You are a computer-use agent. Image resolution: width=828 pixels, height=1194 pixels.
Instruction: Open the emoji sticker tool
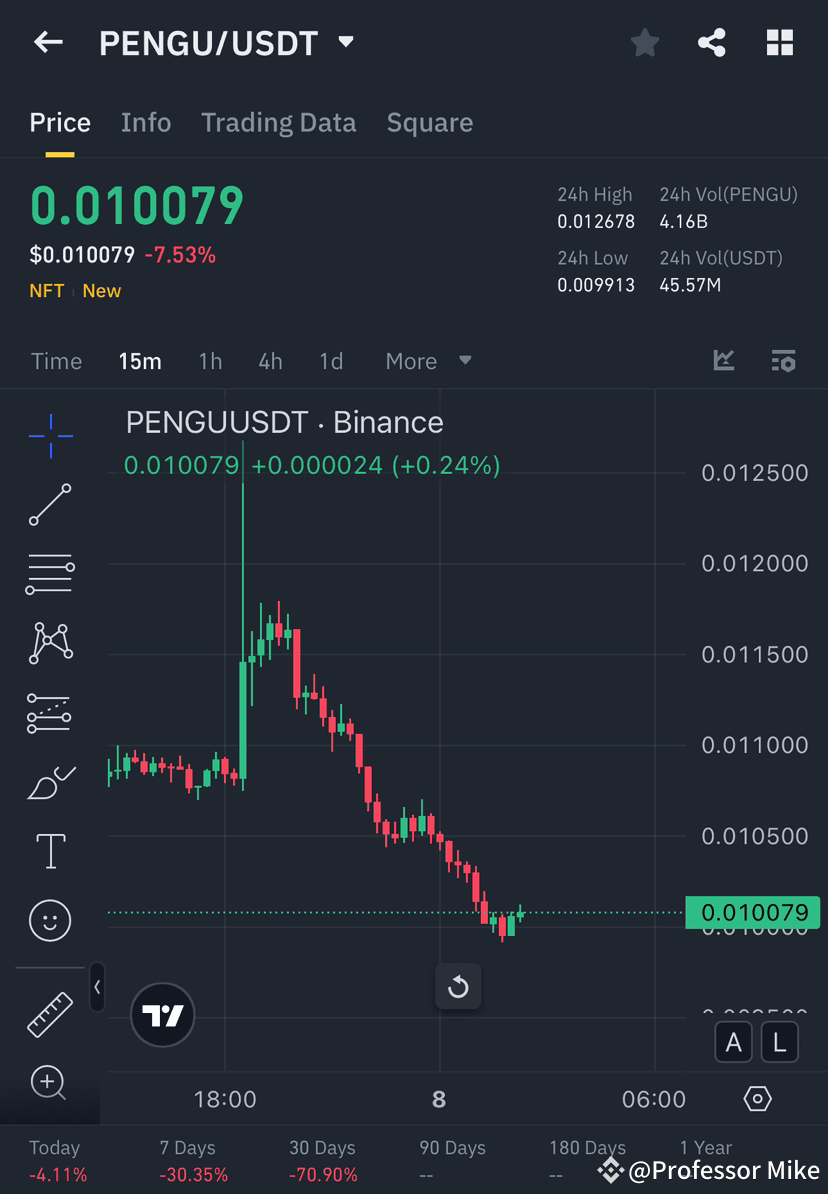click(x=50, y=920)
